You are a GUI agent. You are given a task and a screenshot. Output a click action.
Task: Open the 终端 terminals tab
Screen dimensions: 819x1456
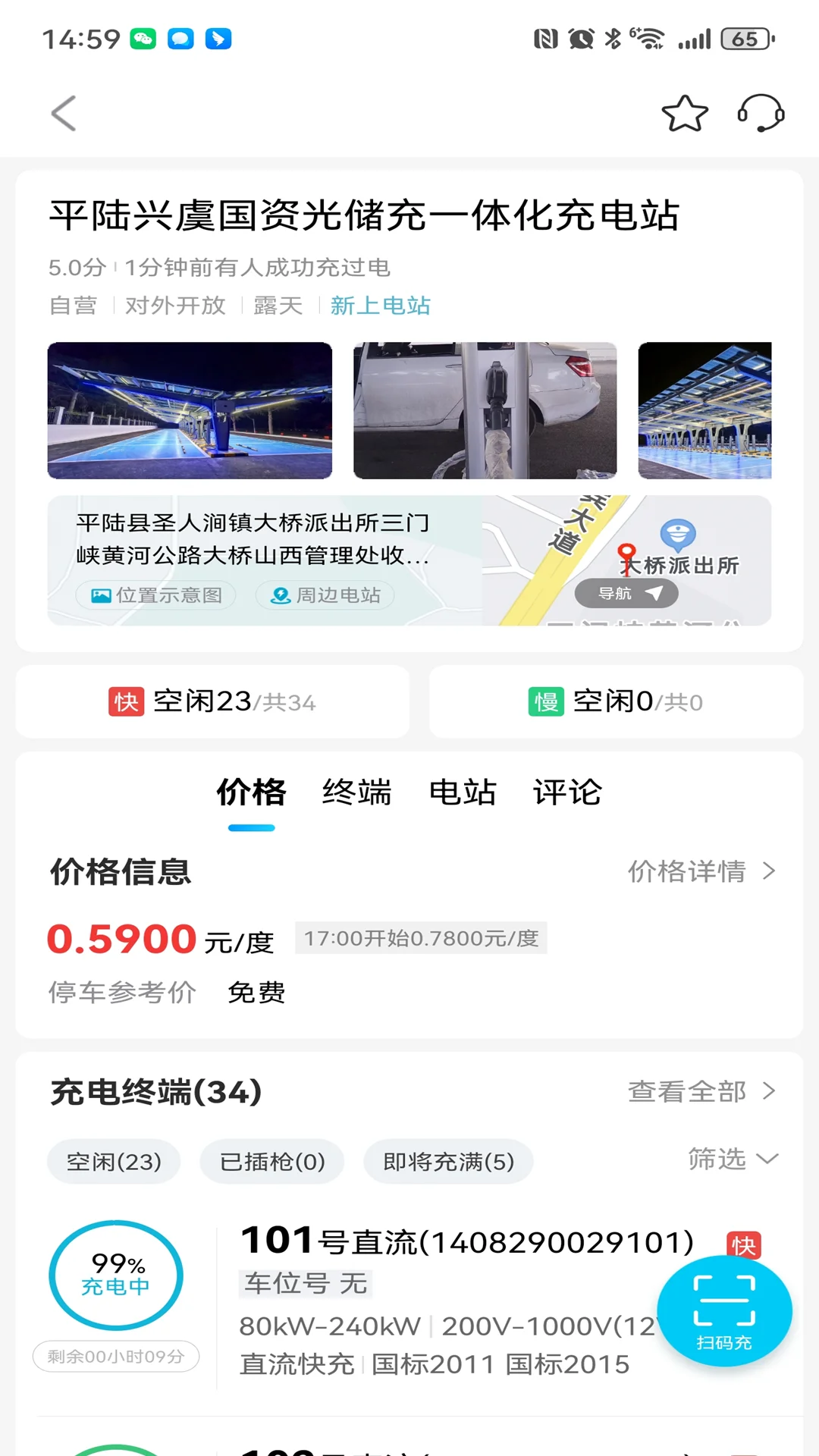(356, 793)
